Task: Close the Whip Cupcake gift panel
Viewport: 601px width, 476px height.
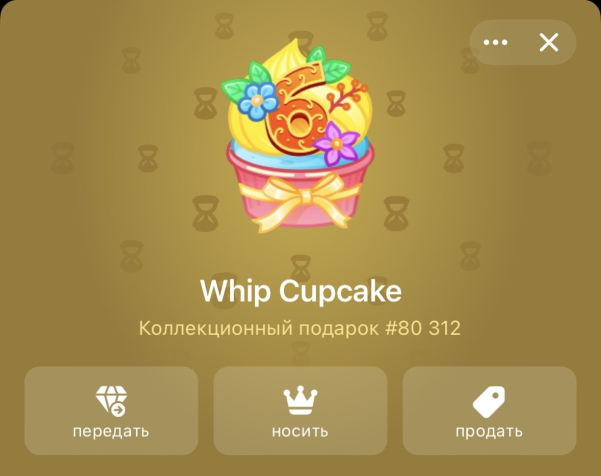Action: pos(549,43)
